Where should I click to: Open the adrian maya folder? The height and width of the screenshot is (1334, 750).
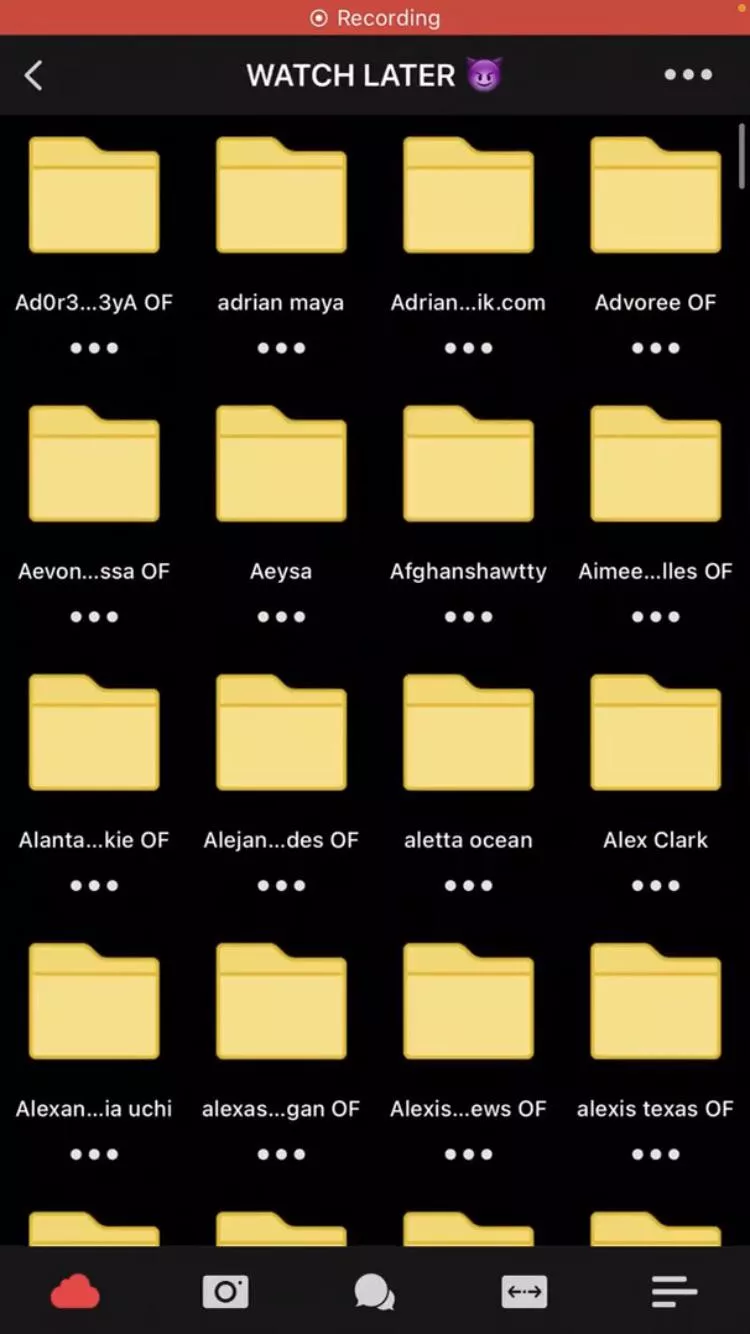281,196
